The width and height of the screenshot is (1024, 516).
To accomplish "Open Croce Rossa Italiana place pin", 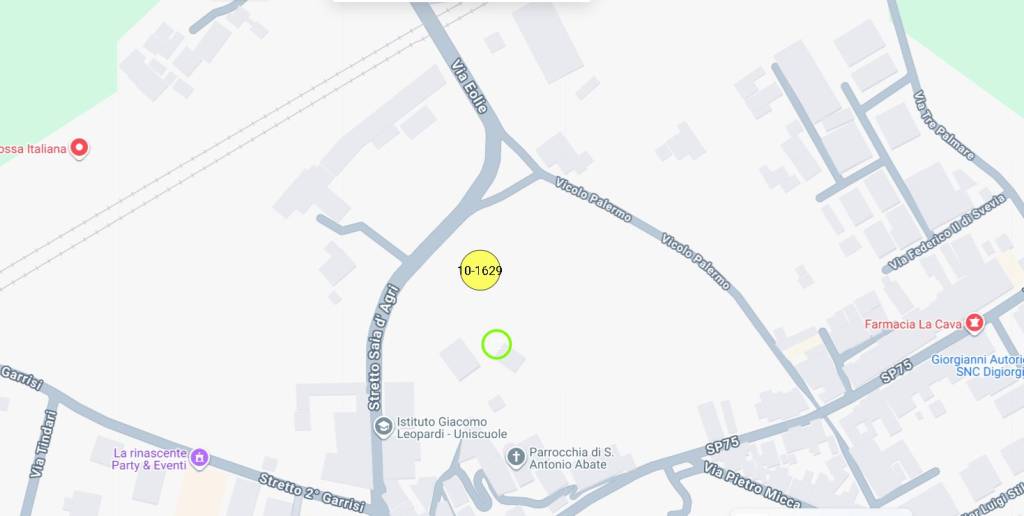I will [79, 149].
